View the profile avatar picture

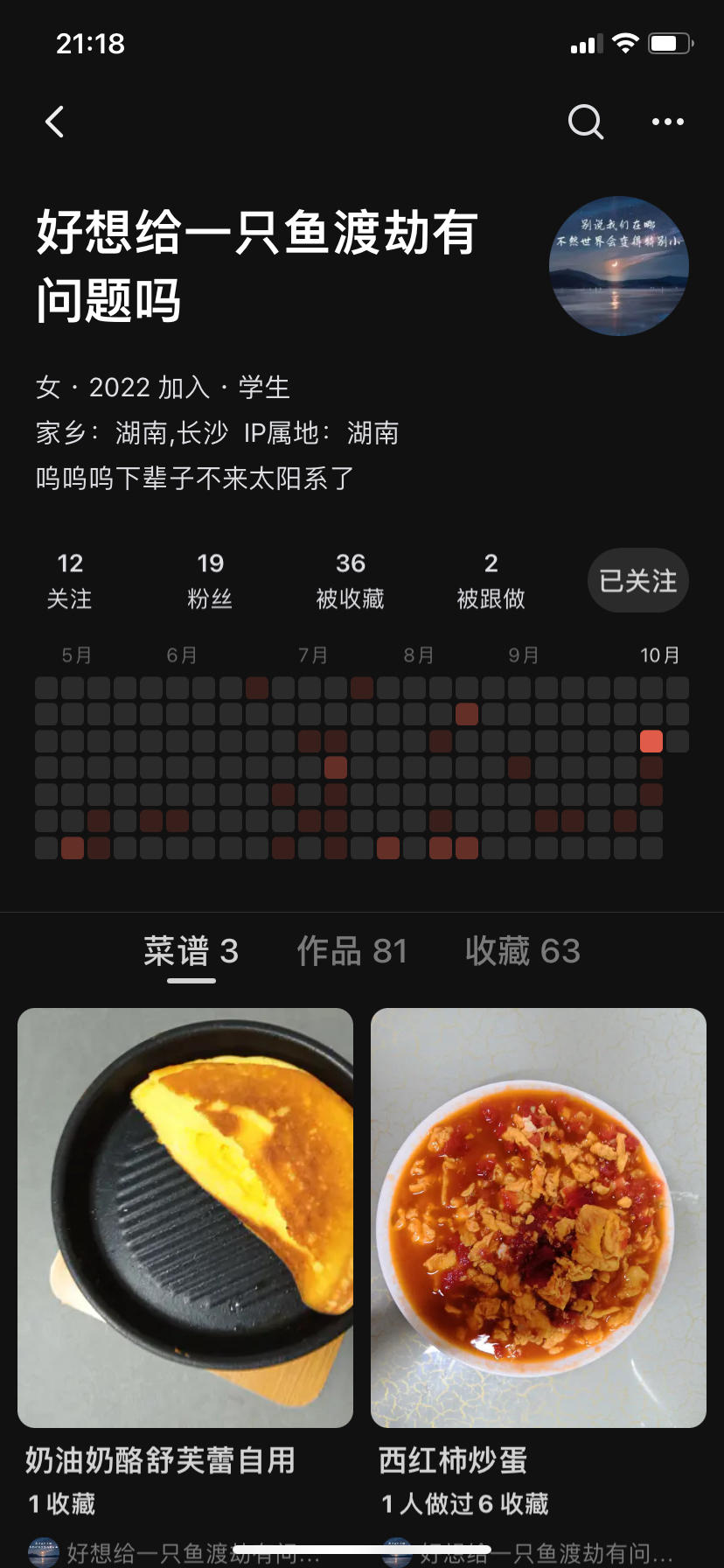[619, 266]
